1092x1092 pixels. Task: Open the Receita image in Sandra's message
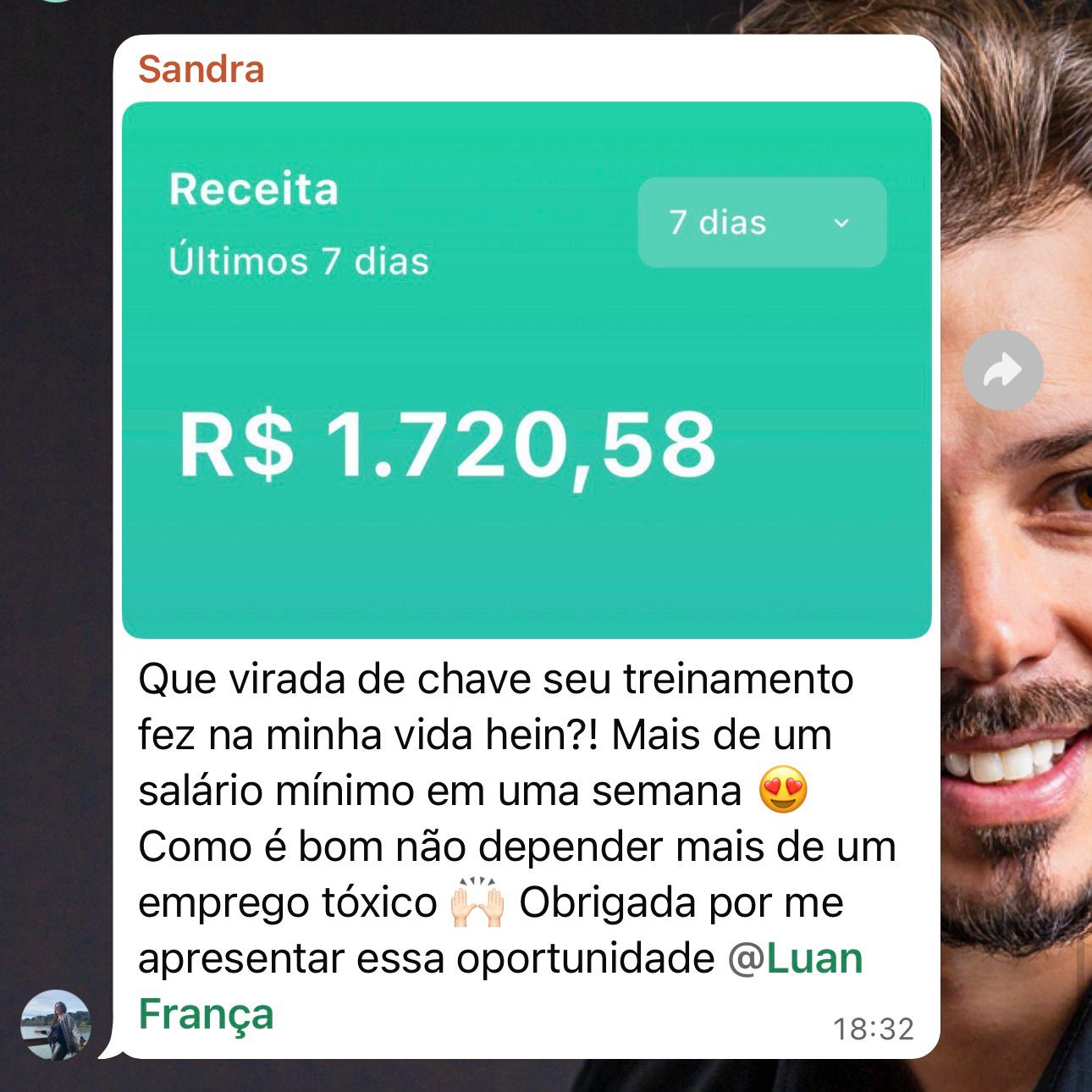[x=526, y=370]
